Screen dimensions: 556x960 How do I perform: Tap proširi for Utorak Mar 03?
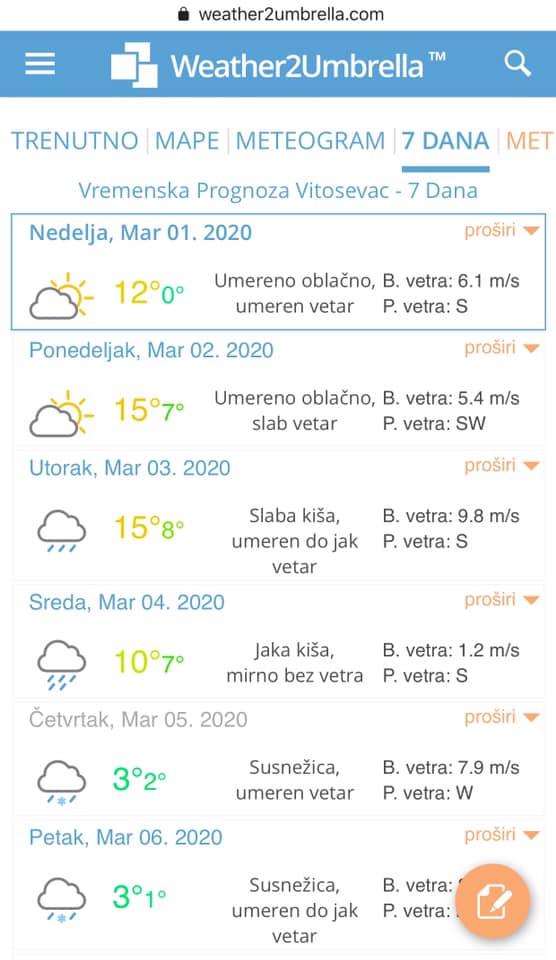502,466
